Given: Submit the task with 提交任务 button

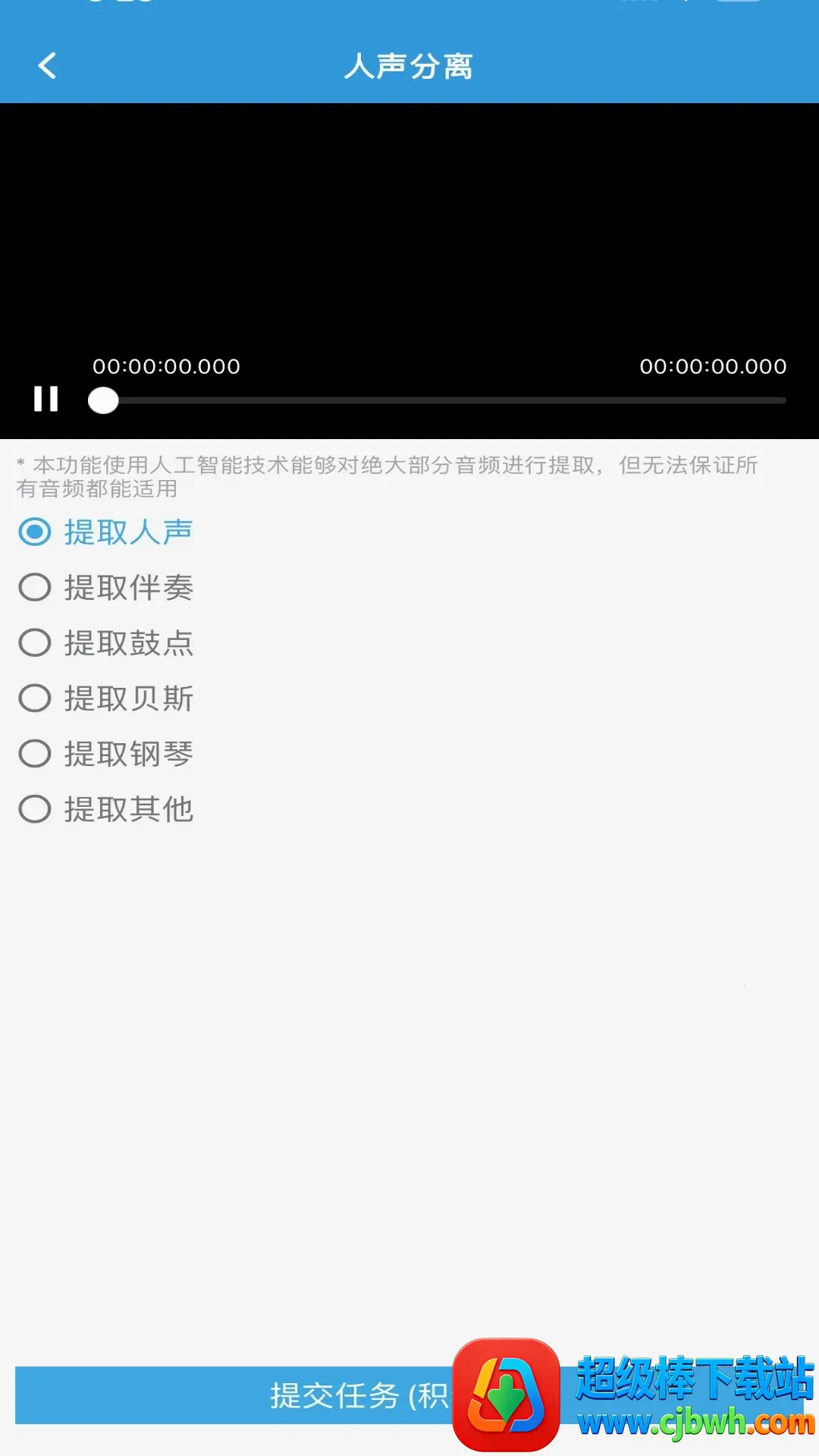Looking at the screenshot, I should pos(235,1395).
